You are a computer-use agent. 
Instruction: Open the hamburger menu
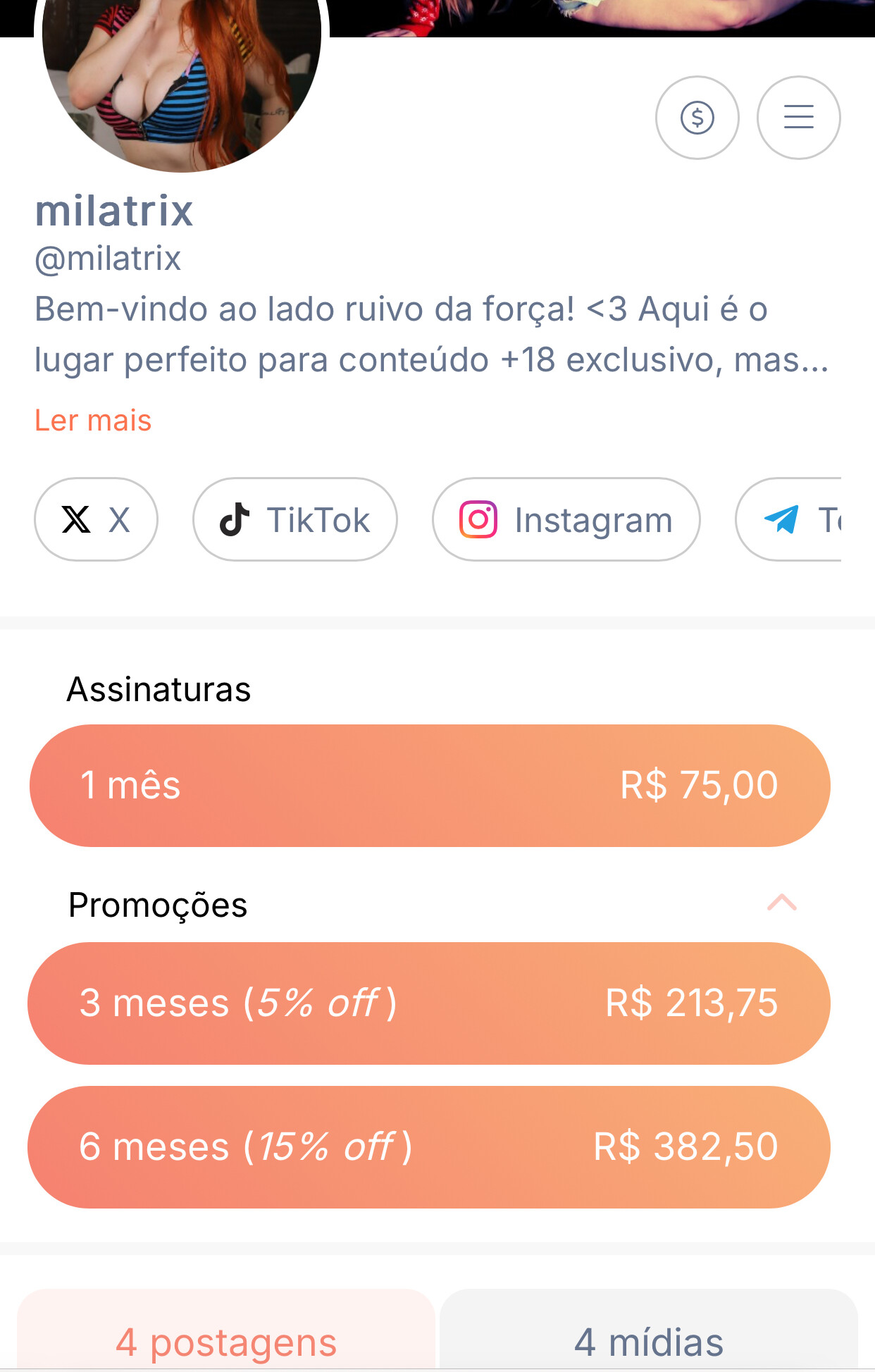798,118
